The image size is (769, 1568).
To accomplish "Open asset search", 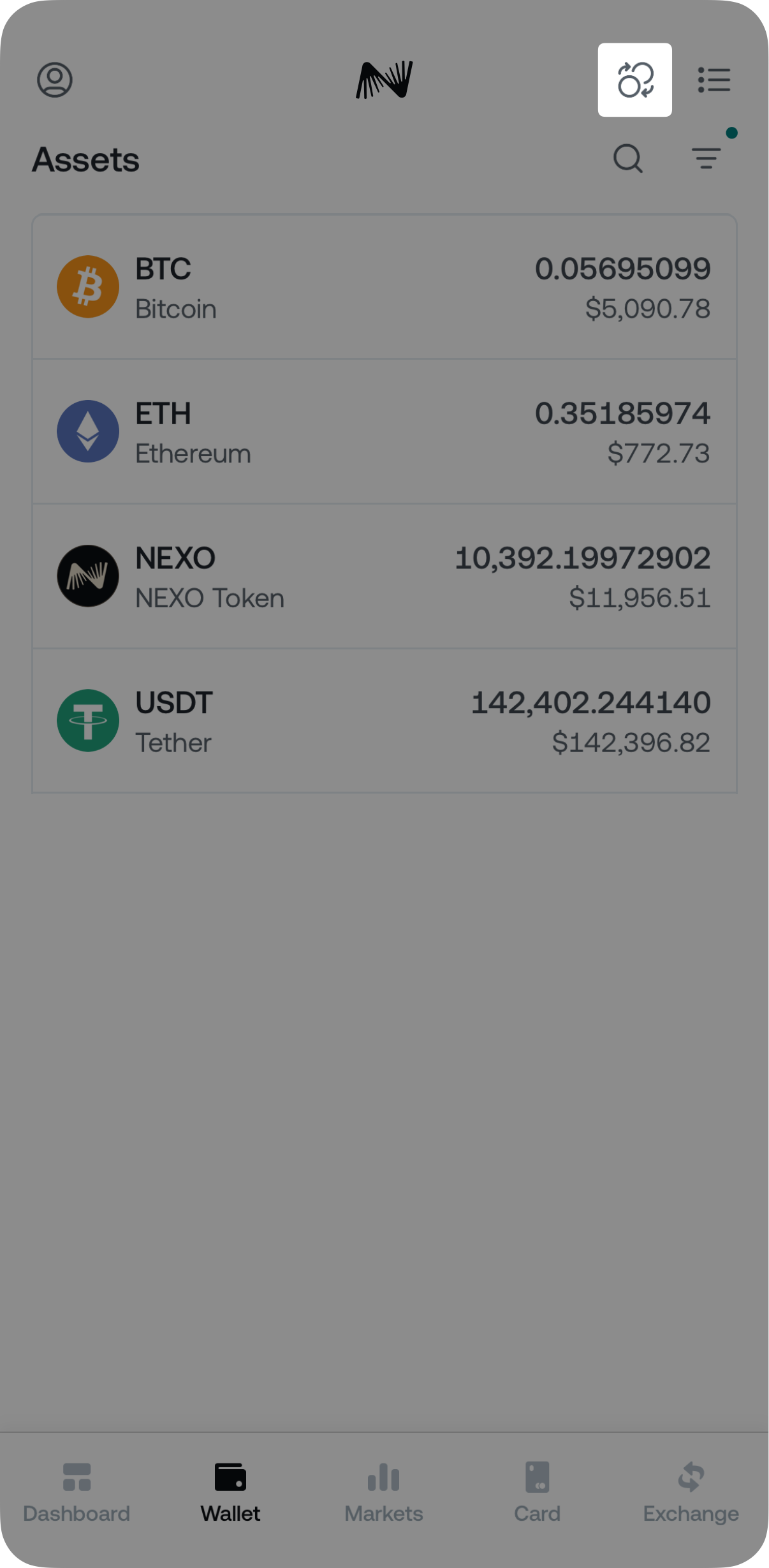I will (x=628, y=159).
